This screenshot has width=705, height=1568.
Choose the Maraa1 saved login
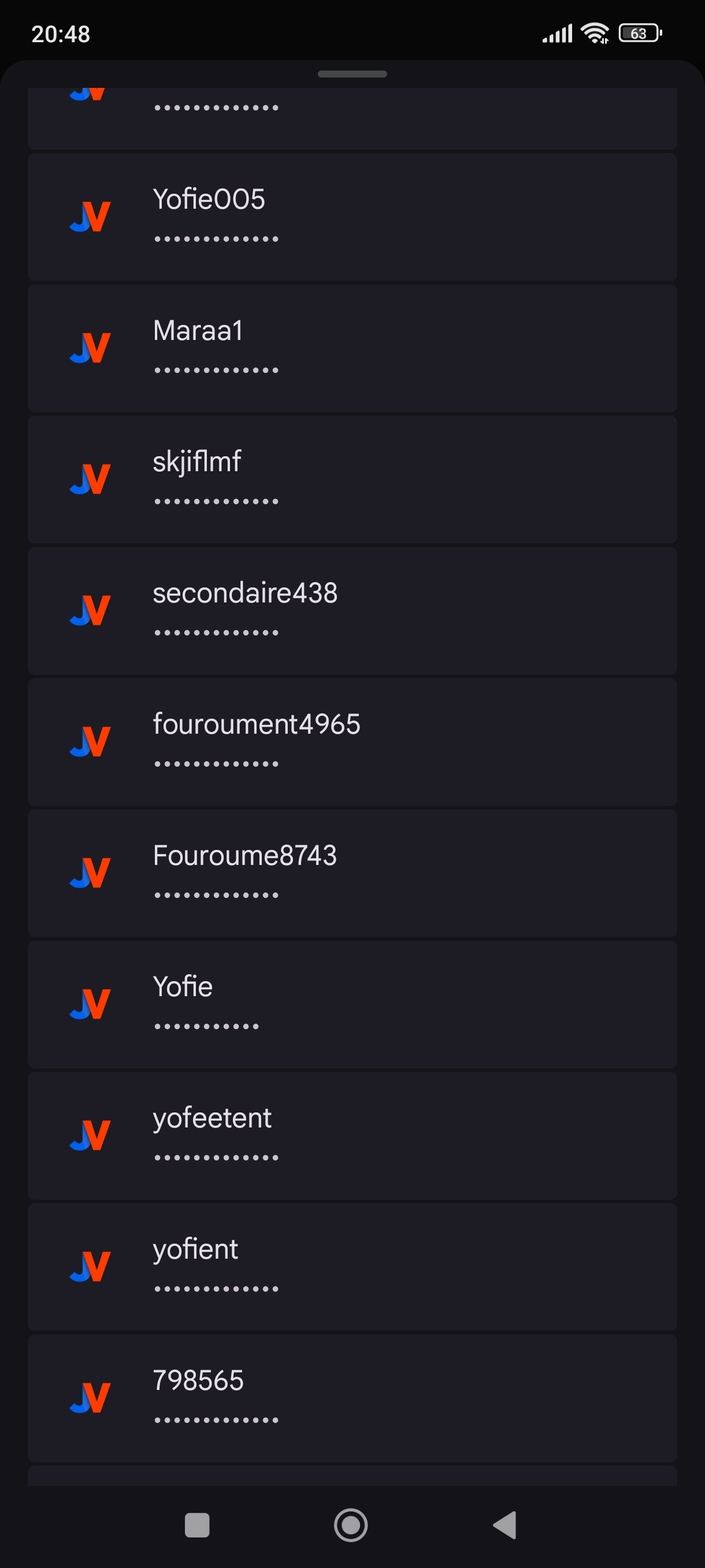tap(352, 348)
